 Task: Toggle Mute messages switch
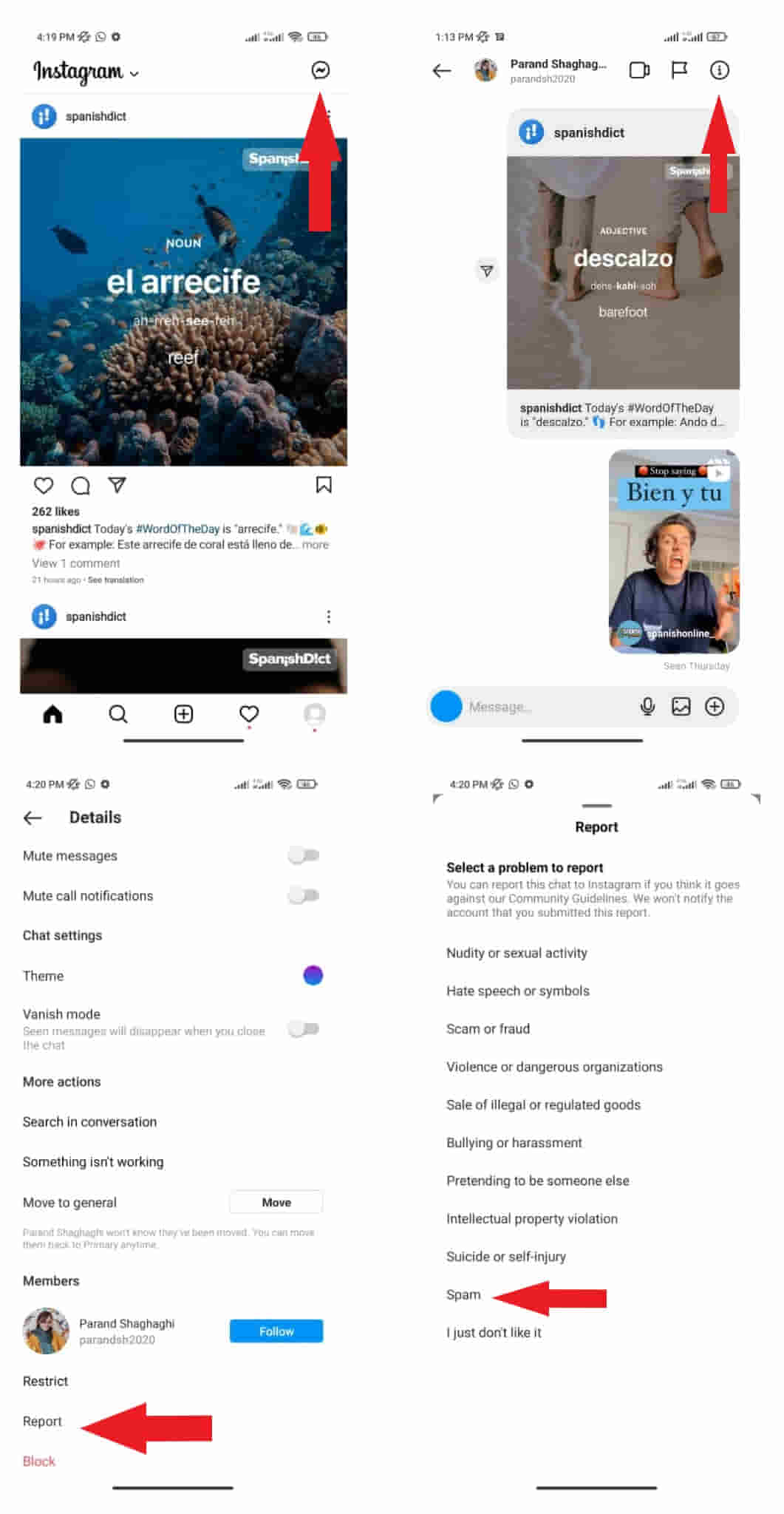(x=303, y=855)
